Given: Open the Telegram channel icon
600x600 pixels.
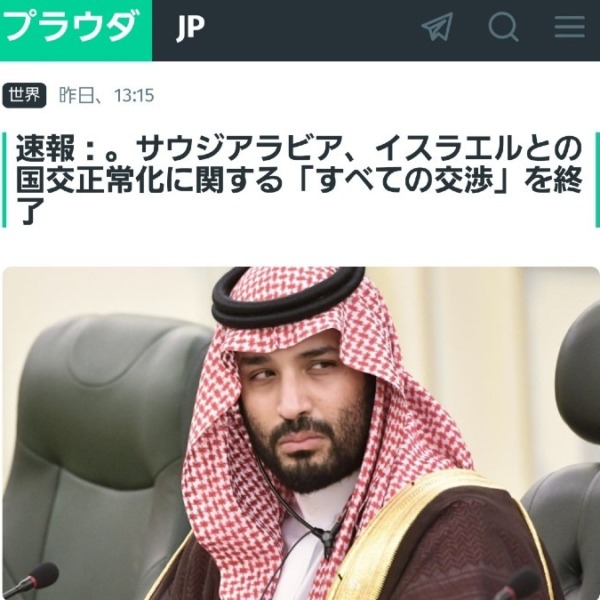Looking at the screenshot, I should click(437, 28).
